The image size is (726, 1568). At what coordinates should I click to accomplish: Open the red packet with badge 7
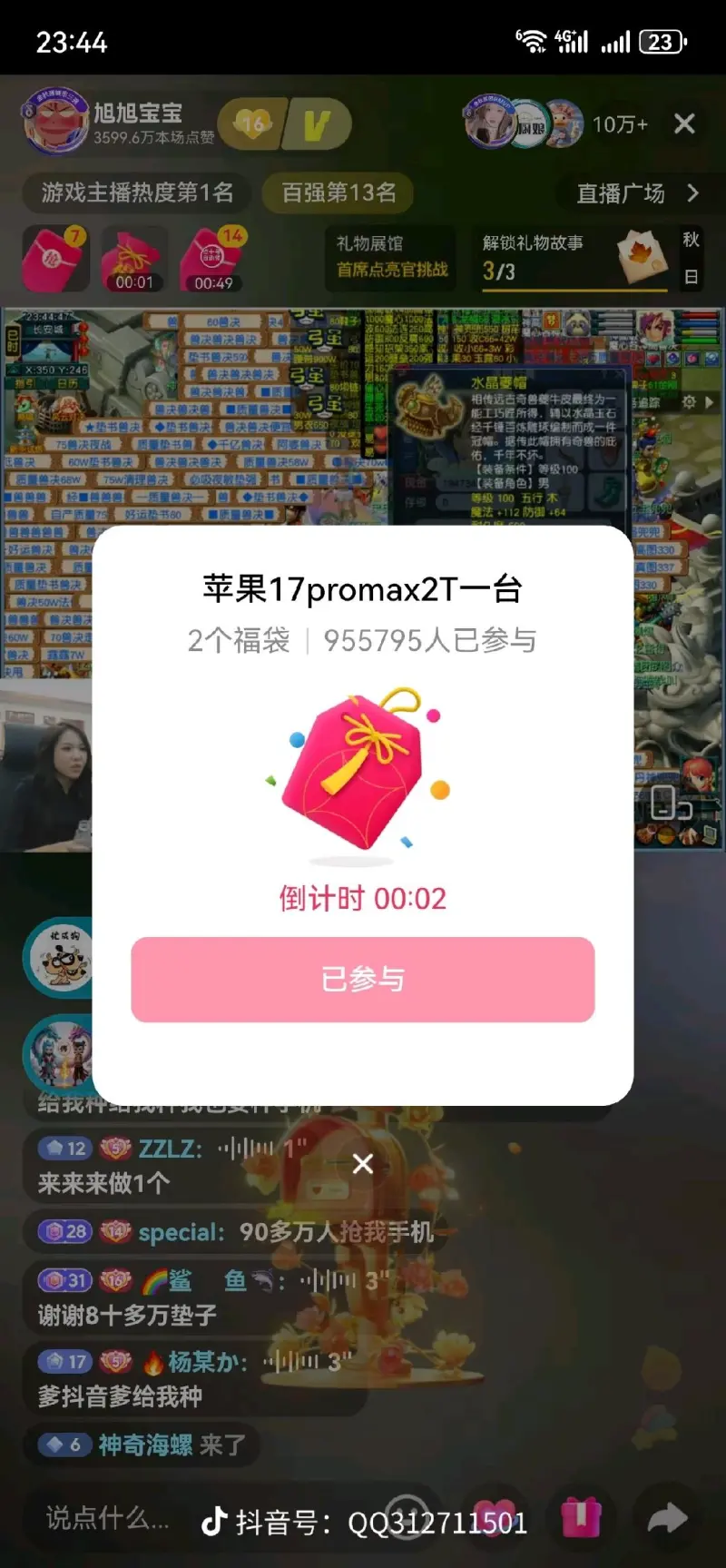pyautogui.click(x=56, y=260)
